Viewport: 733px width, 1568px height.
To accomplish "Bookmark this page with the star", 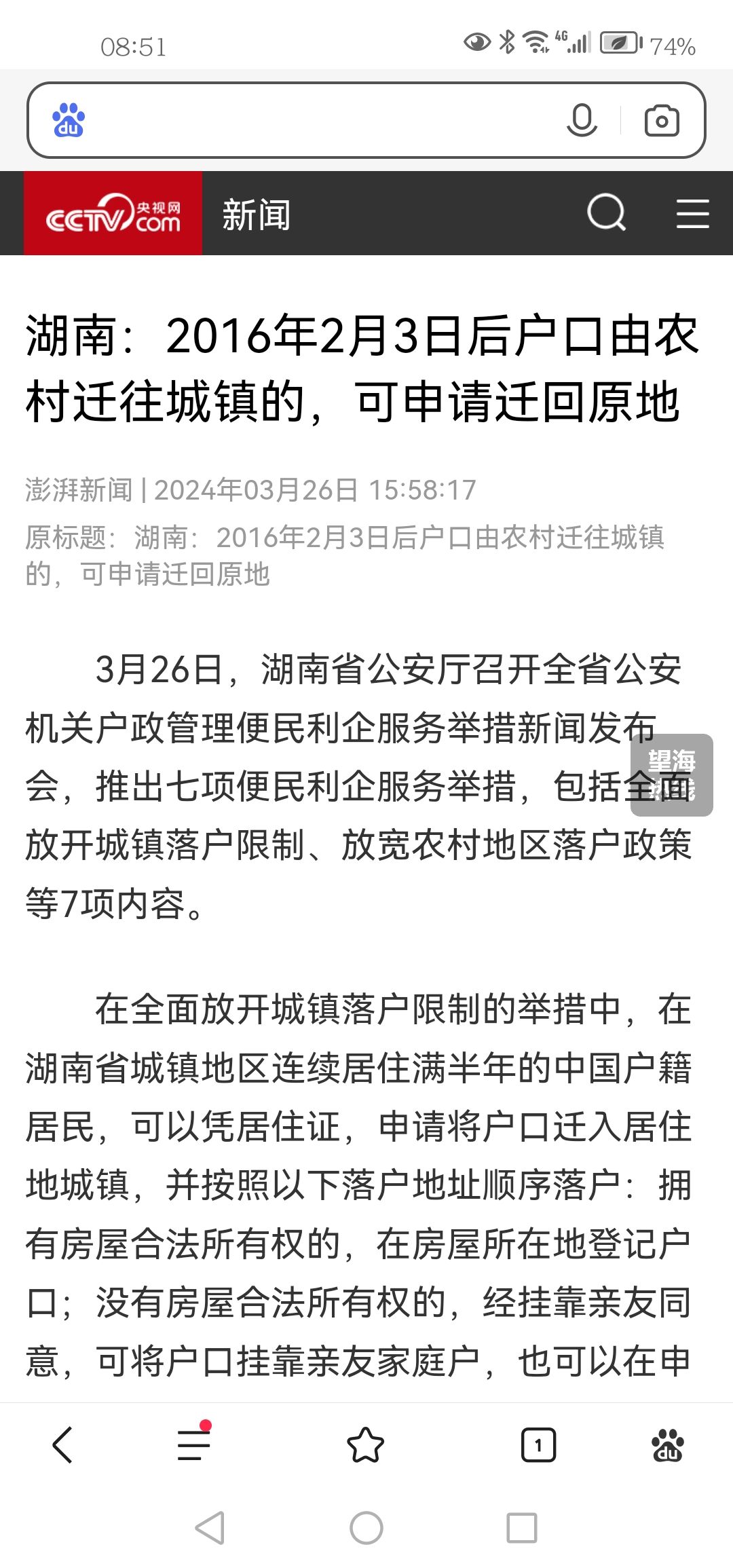I will [x=365, y=1444].
